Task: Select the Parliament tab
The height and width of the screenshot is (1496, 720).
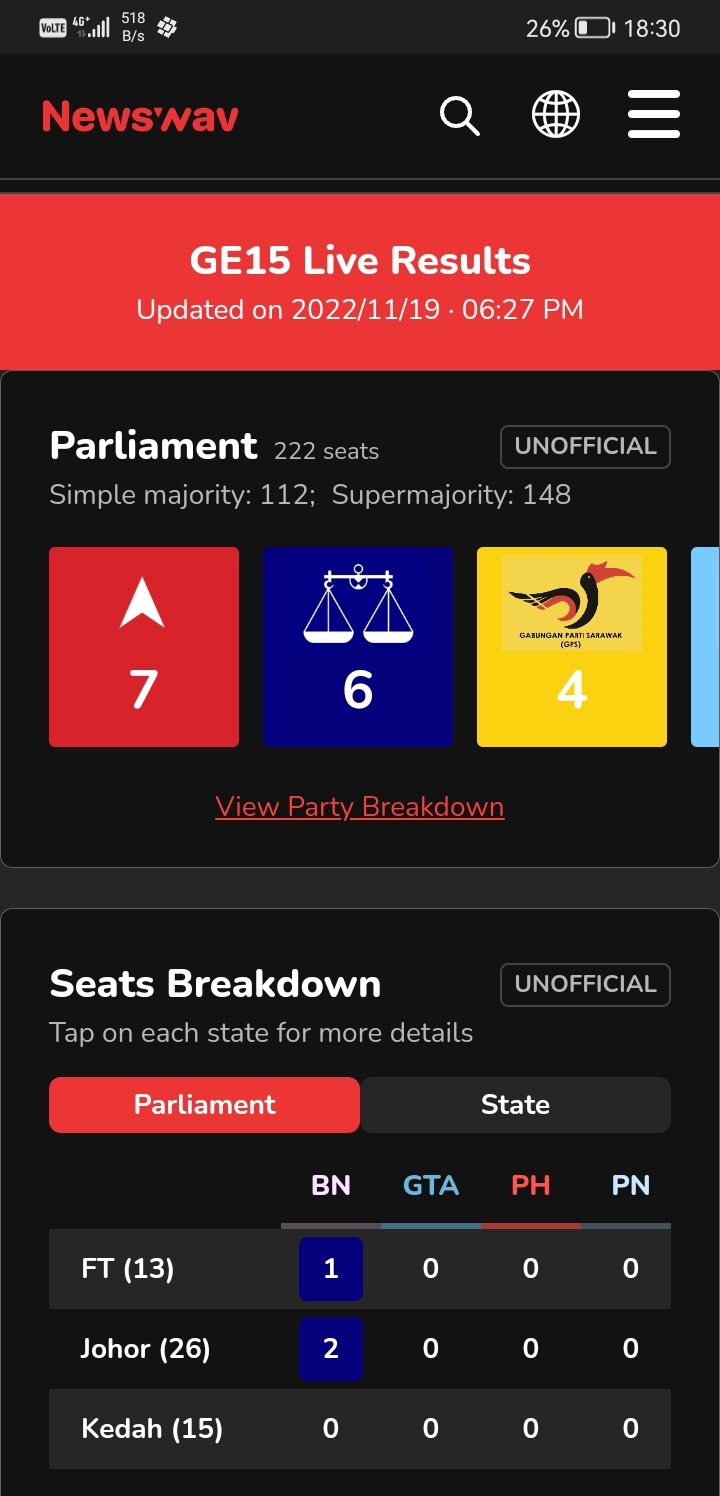Action: point(204,1105)
